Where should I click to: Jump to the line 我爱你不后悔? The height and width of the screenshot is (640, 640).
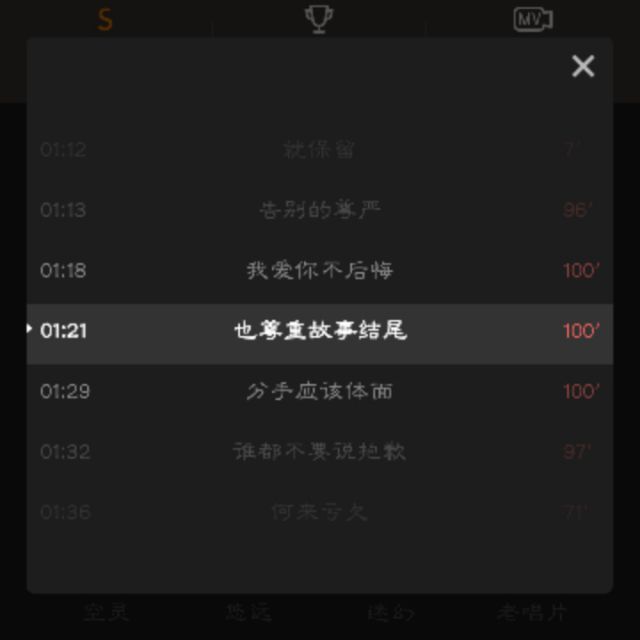coord(319,270)
